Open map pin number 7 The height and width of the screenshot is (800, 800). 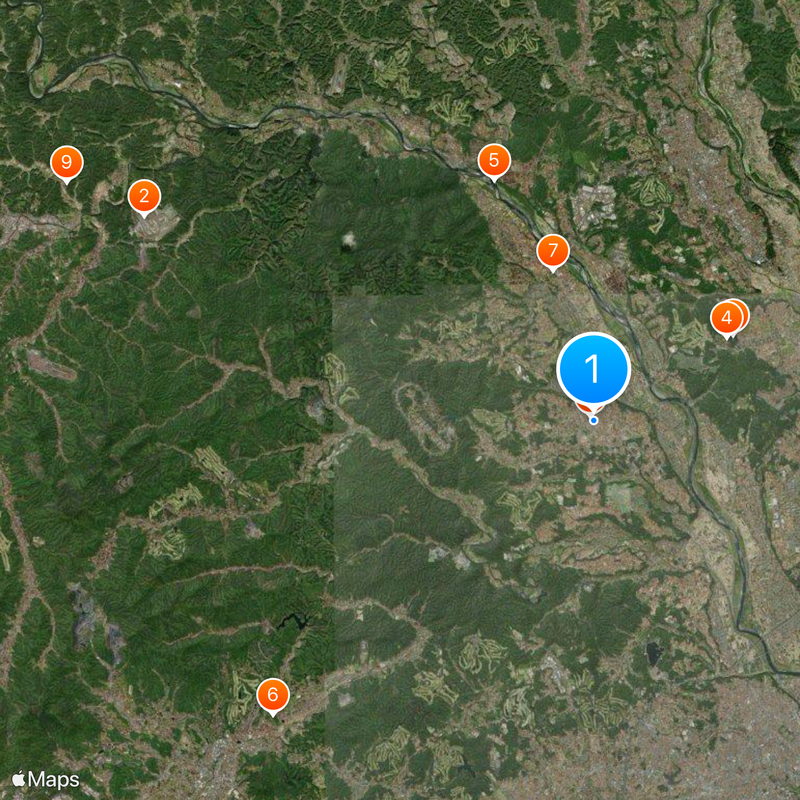[x=552, y=251]
